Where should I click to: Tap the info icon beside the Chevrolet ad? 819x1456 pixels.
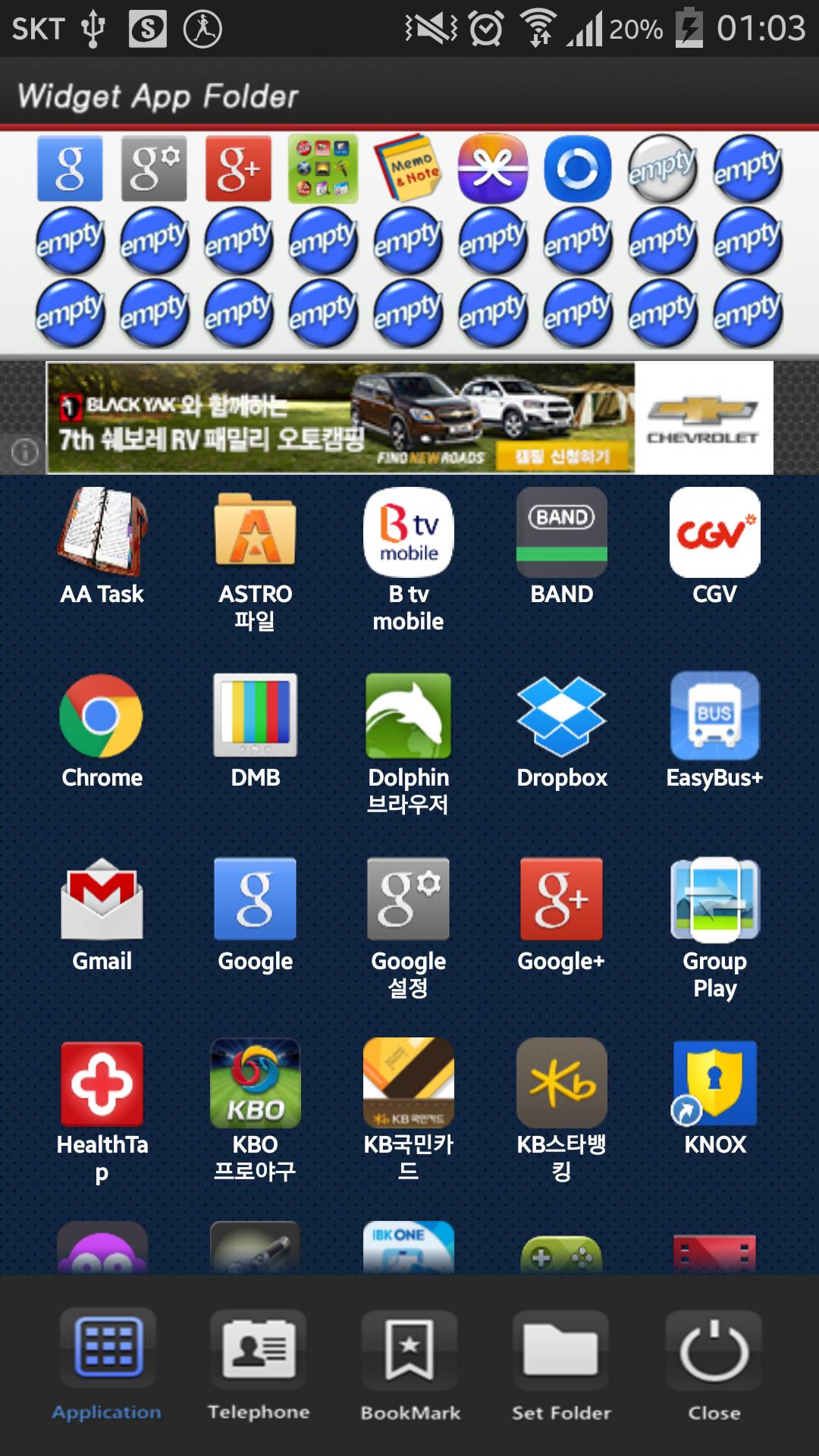pyautogui.click(x=24, y=453)
